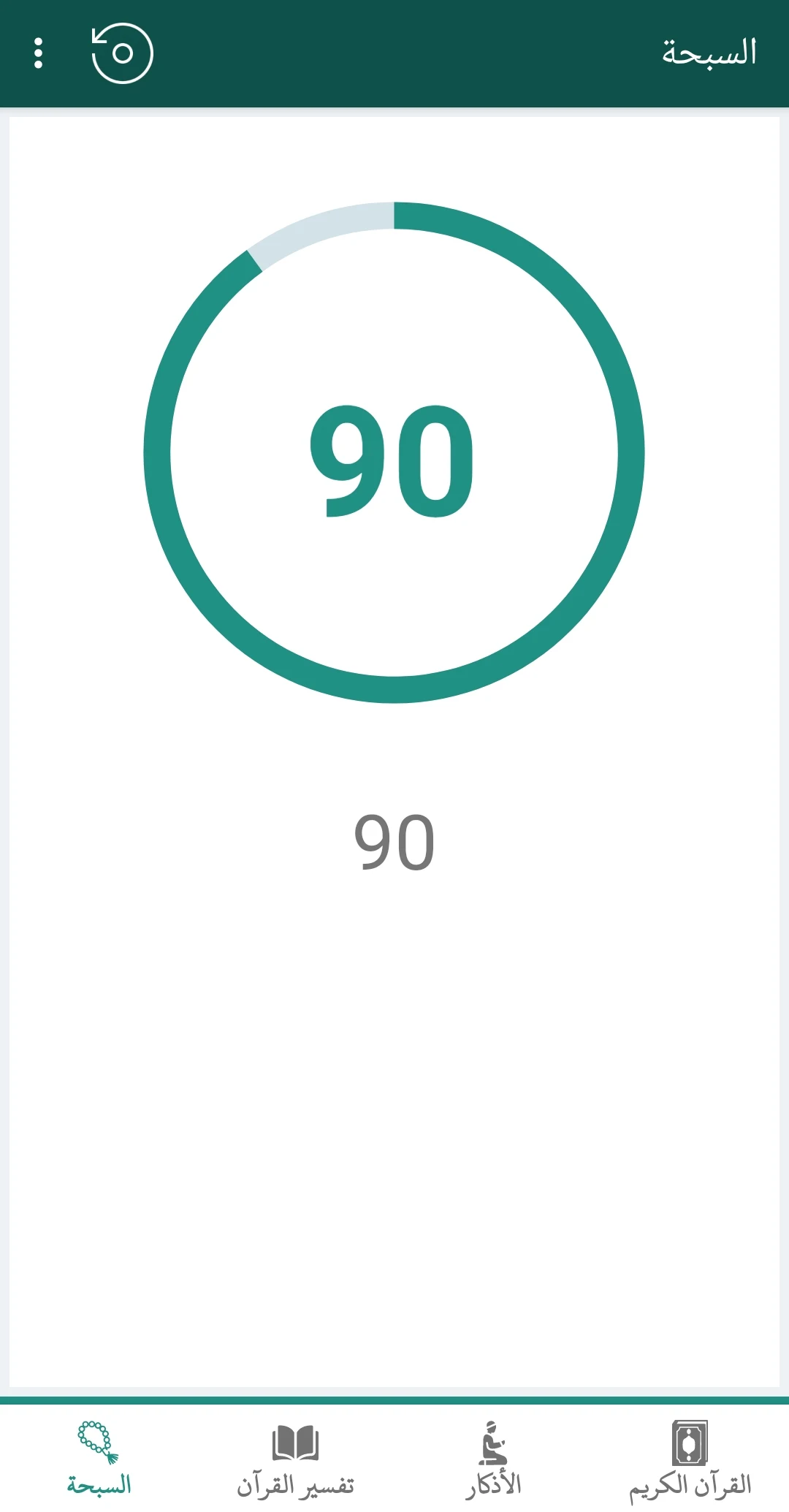Reset the tasbih counter
This screenshot has height=1512, width=789.
pyautogui.click(x=122, y=53)
